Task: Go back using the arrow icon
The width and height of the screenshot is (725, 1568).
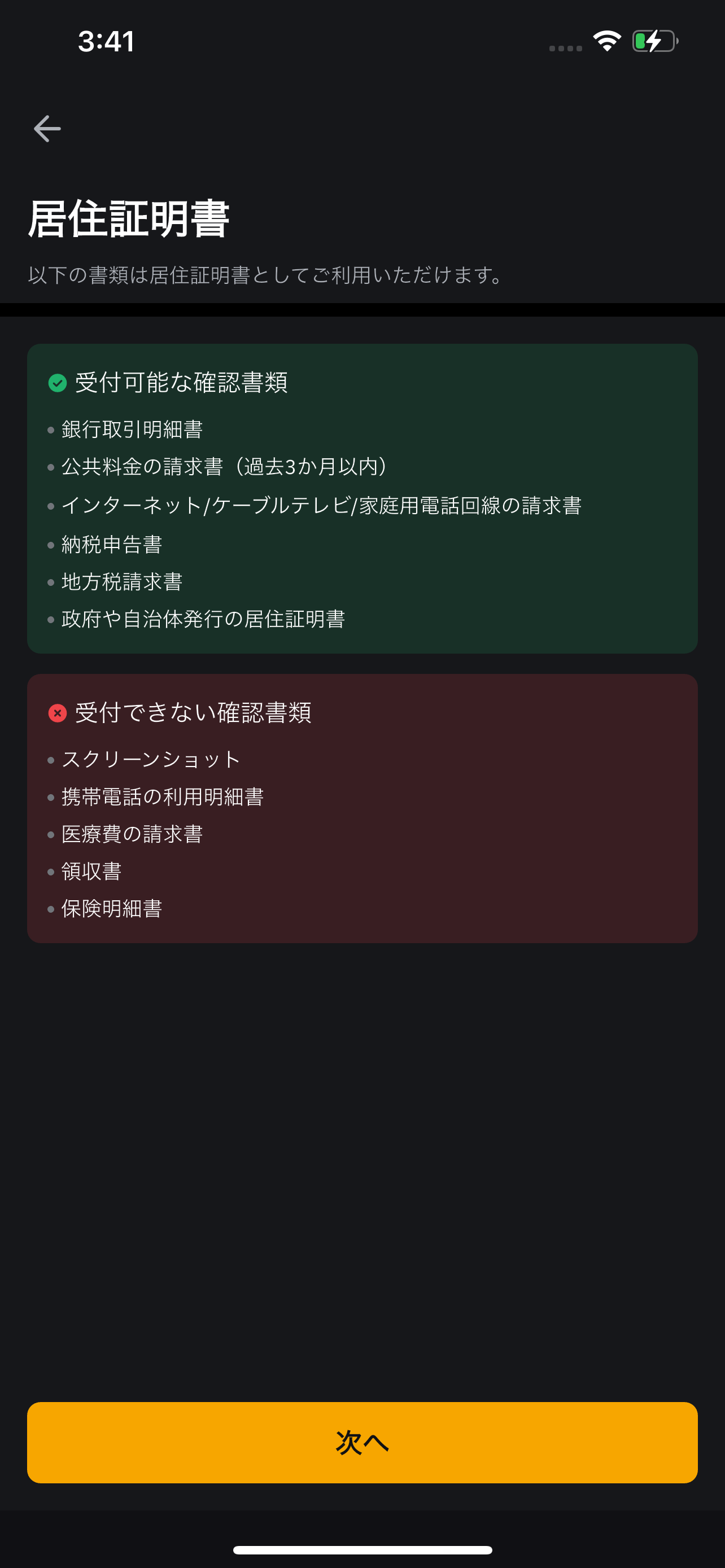Action: coord(47,129)
